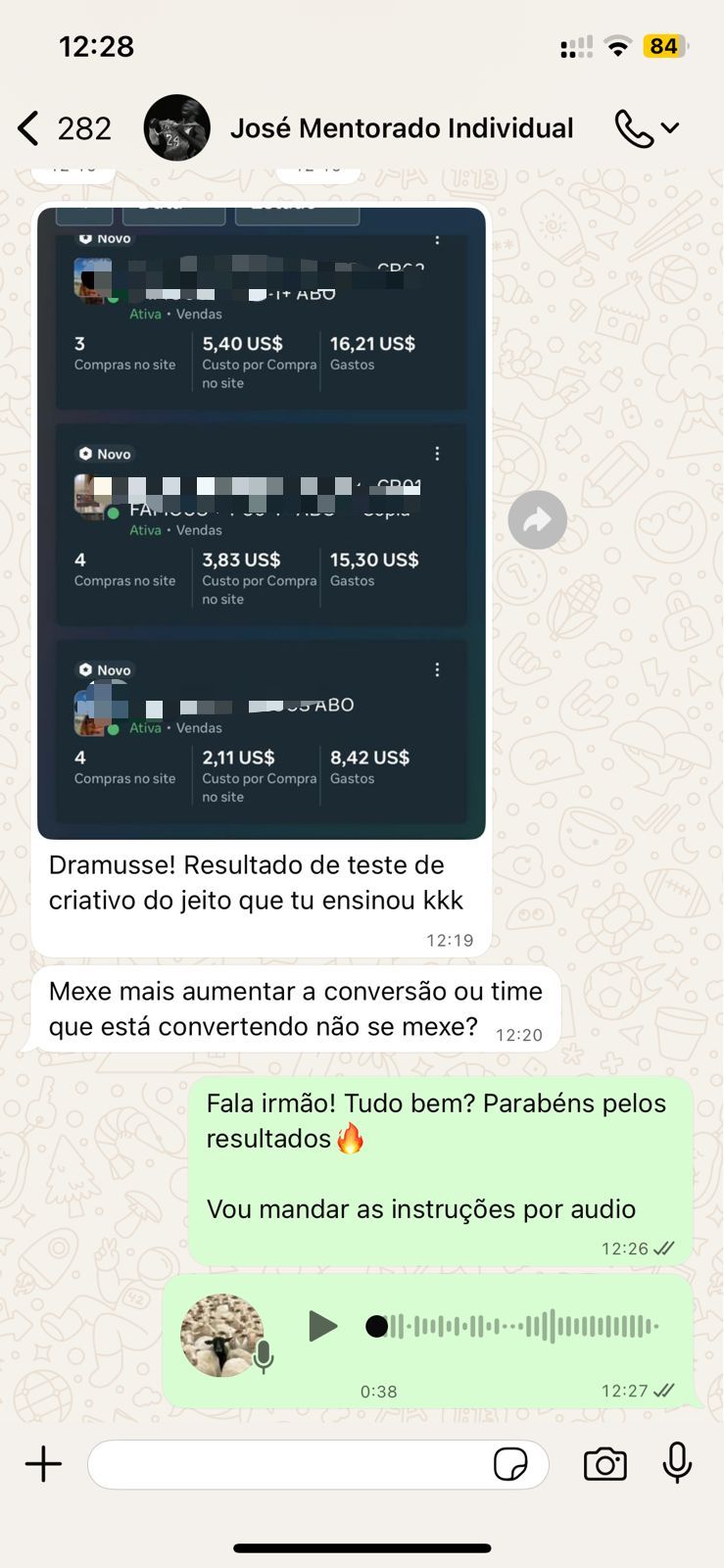Tap the plus icon to attach content
The image size is (724, 1568).
click(x=43, y=1463)
